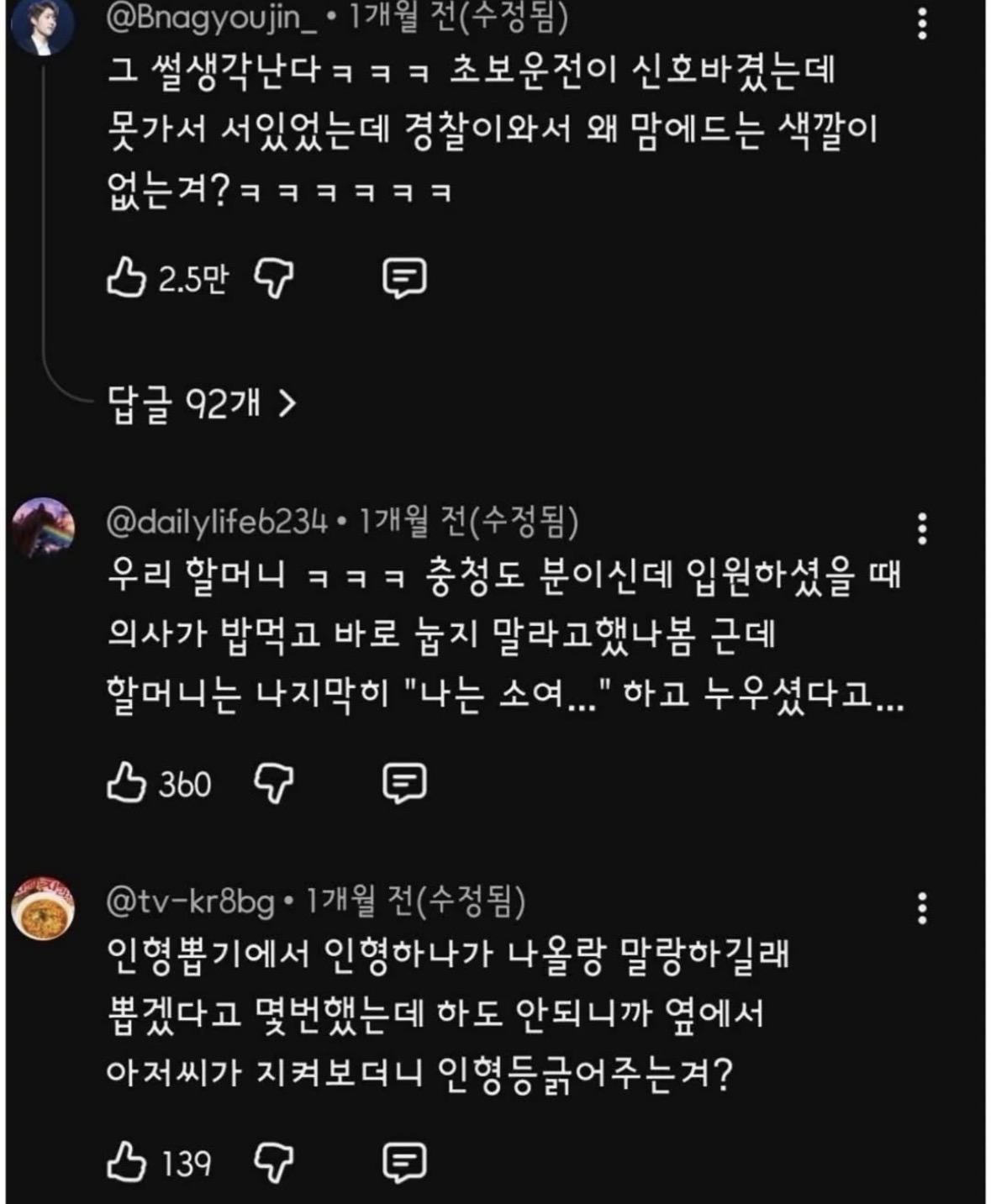991x1204 pixels.
Task: View @tv-kr8bg's channel avatar
Action: pyautogui.click(x=43, y=907)
